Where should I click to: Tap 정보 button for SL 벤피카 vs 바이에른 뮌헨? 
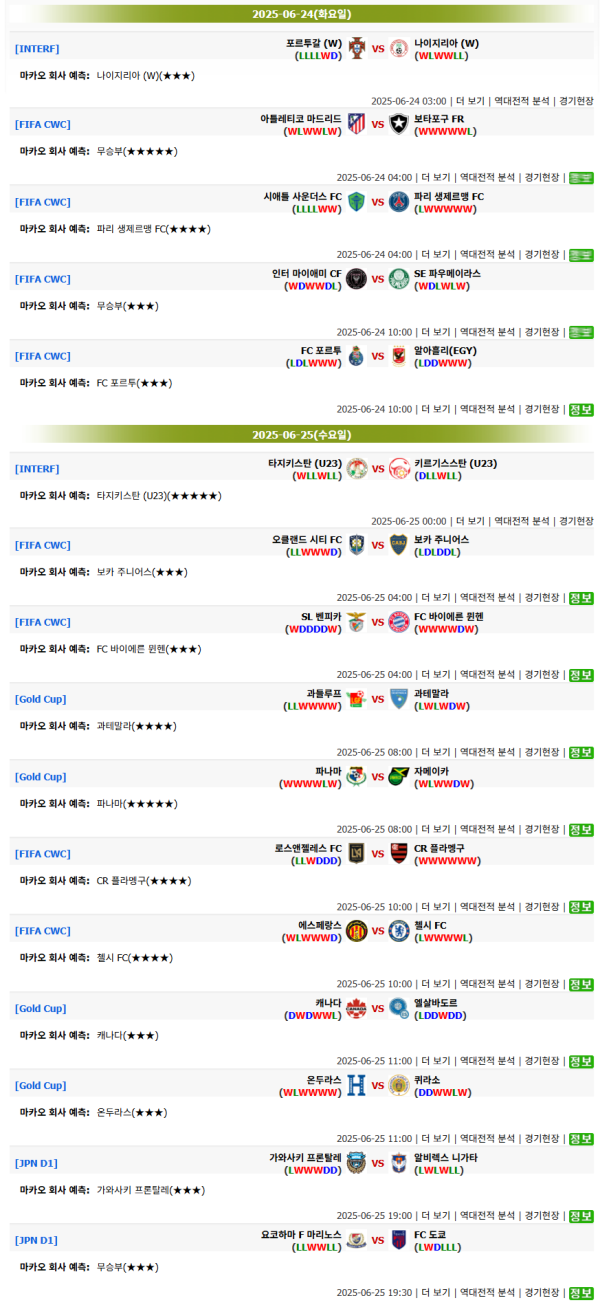pyautogui.click(x=580, y=675)
